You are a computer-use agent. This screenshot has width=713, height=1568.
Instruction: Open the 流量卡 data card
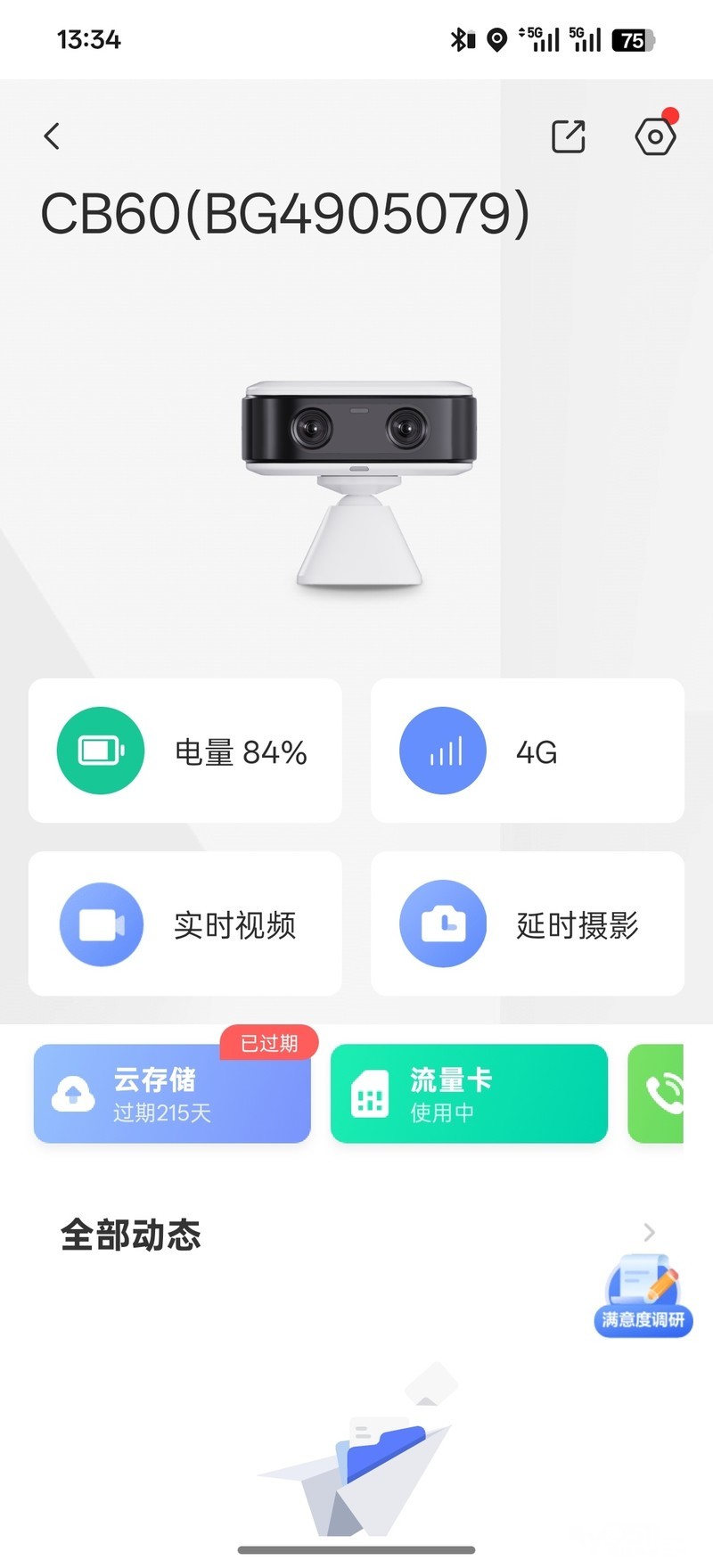pos(469,1094)
